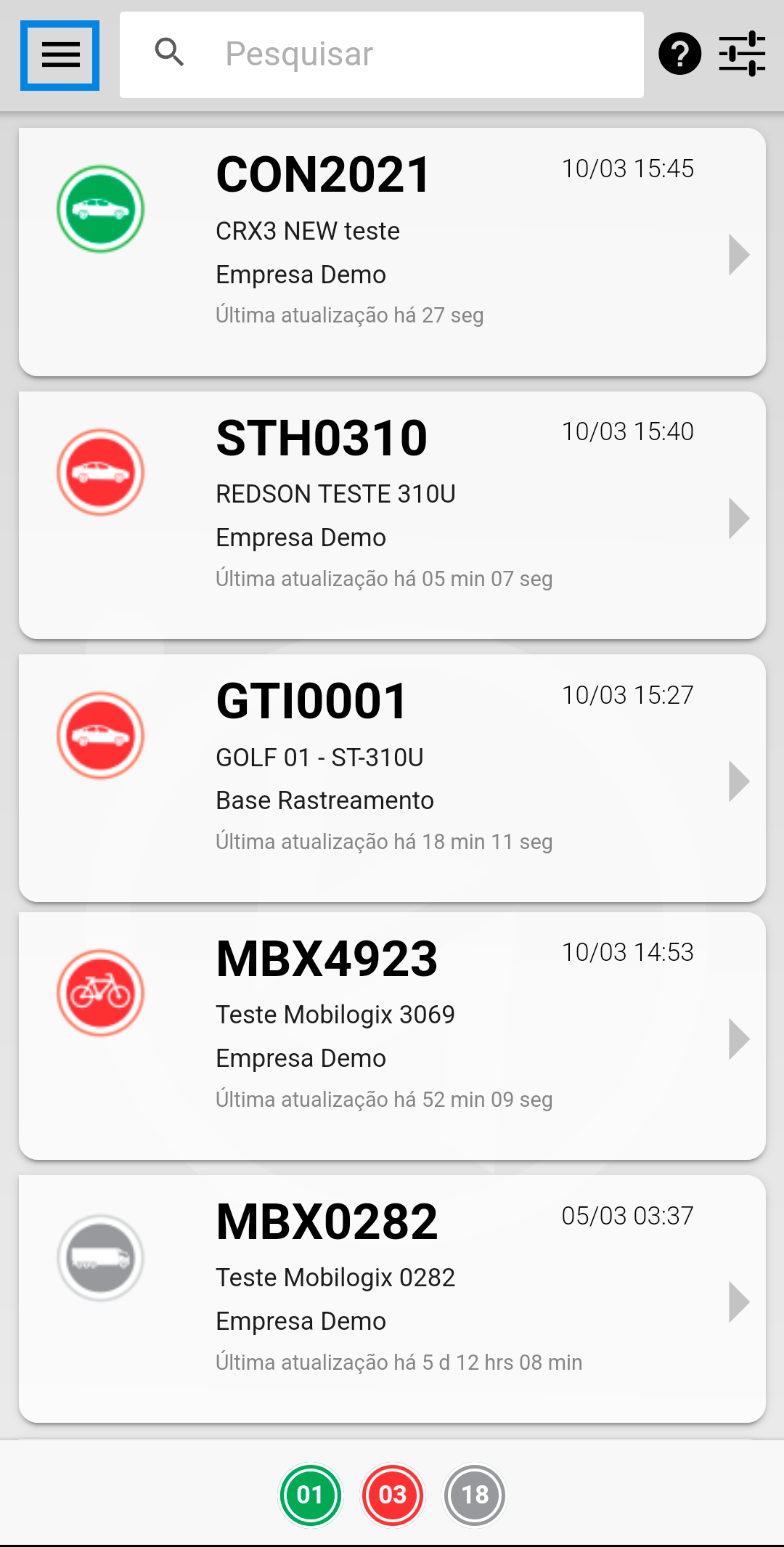Filter by green status count 01
The image size is (784, 1547).
(x=310, y=1495)
